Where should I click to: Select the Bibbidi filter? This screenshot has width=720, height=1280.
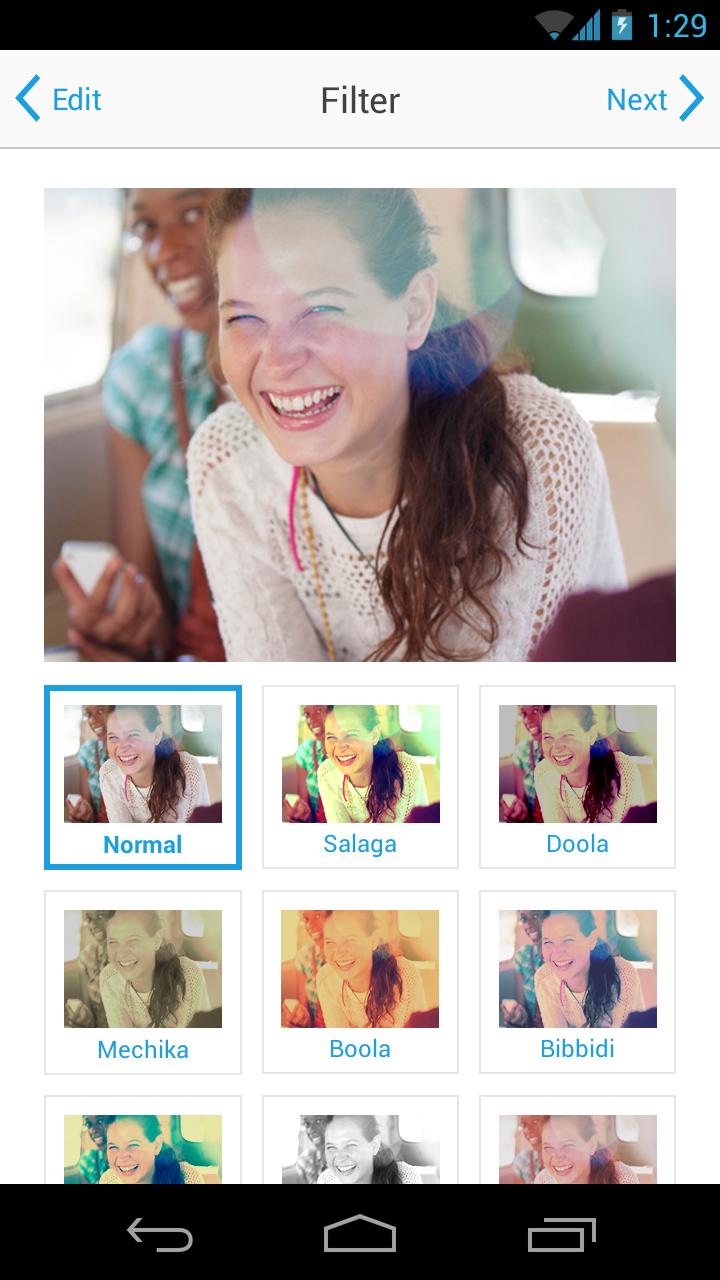(x=577, y=982)
